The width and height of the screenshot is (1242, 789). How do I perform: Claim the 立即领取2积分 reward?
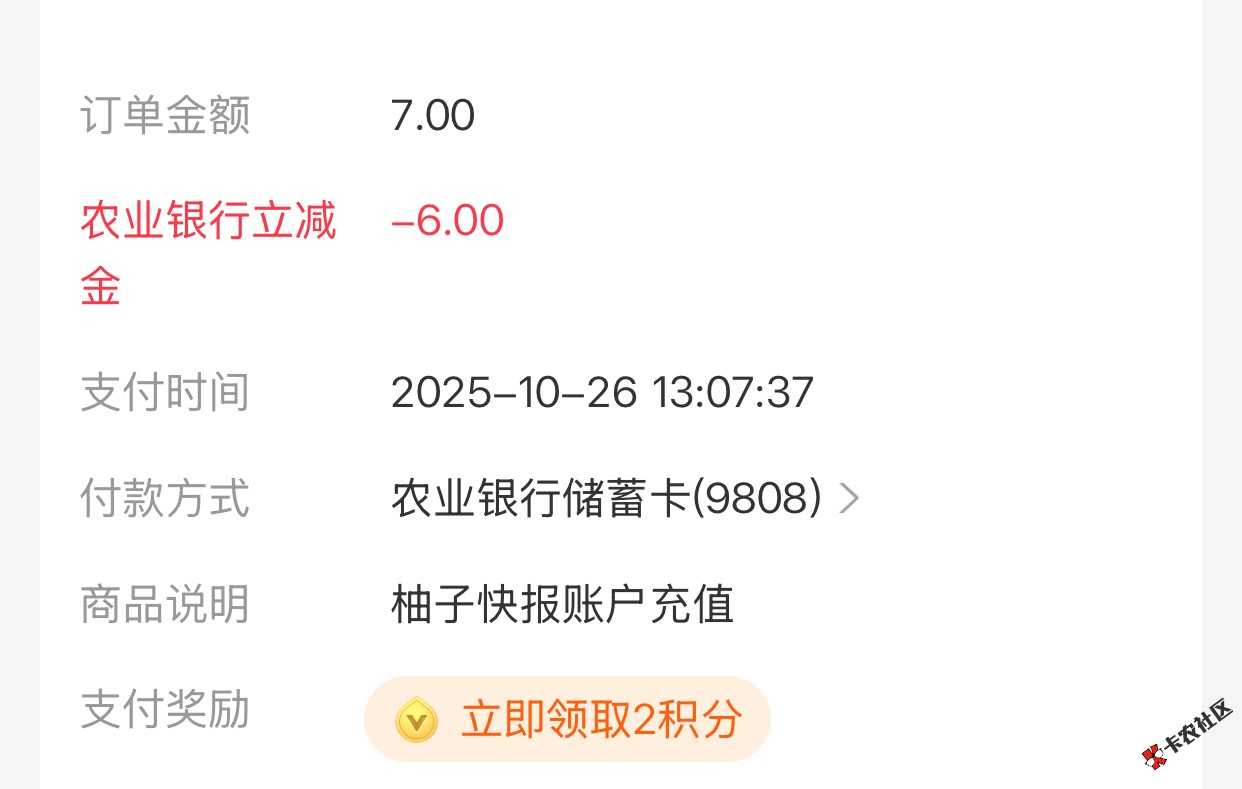tap(568, 719)
